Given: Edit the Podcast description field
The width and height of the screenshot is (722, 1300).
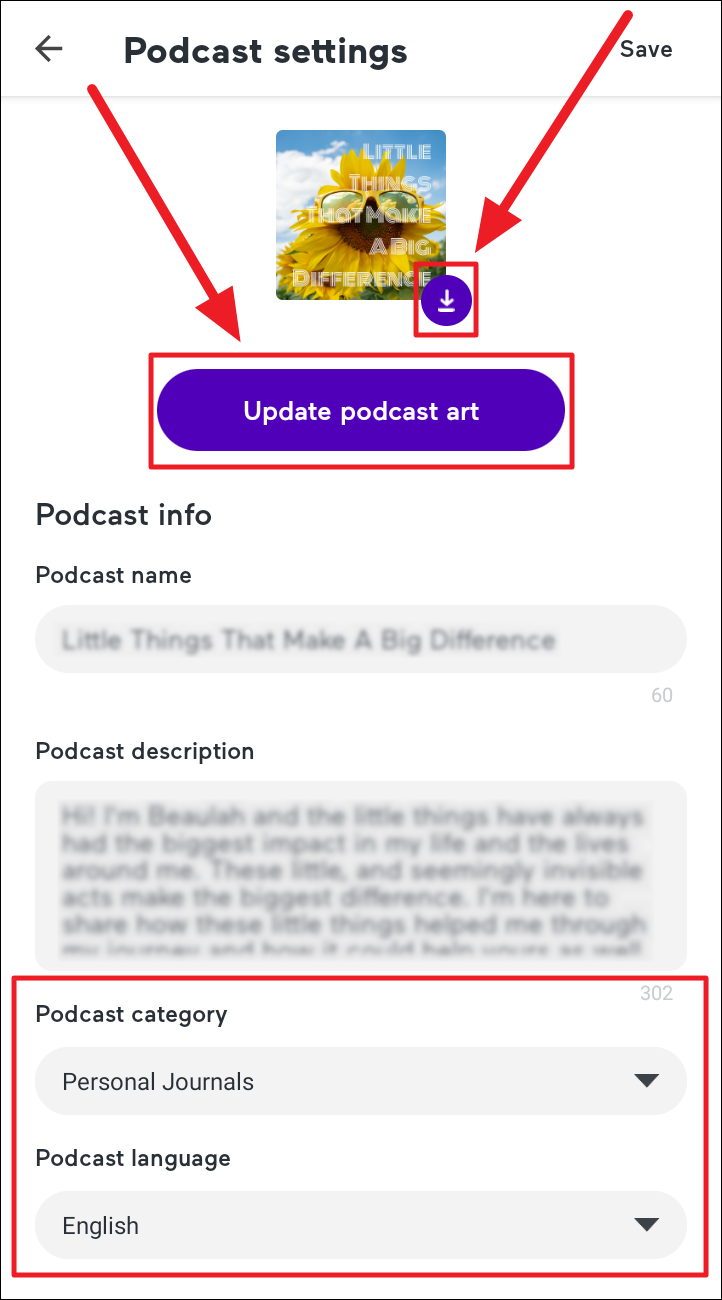Looking at the screenshot, I should click(360, 875).
